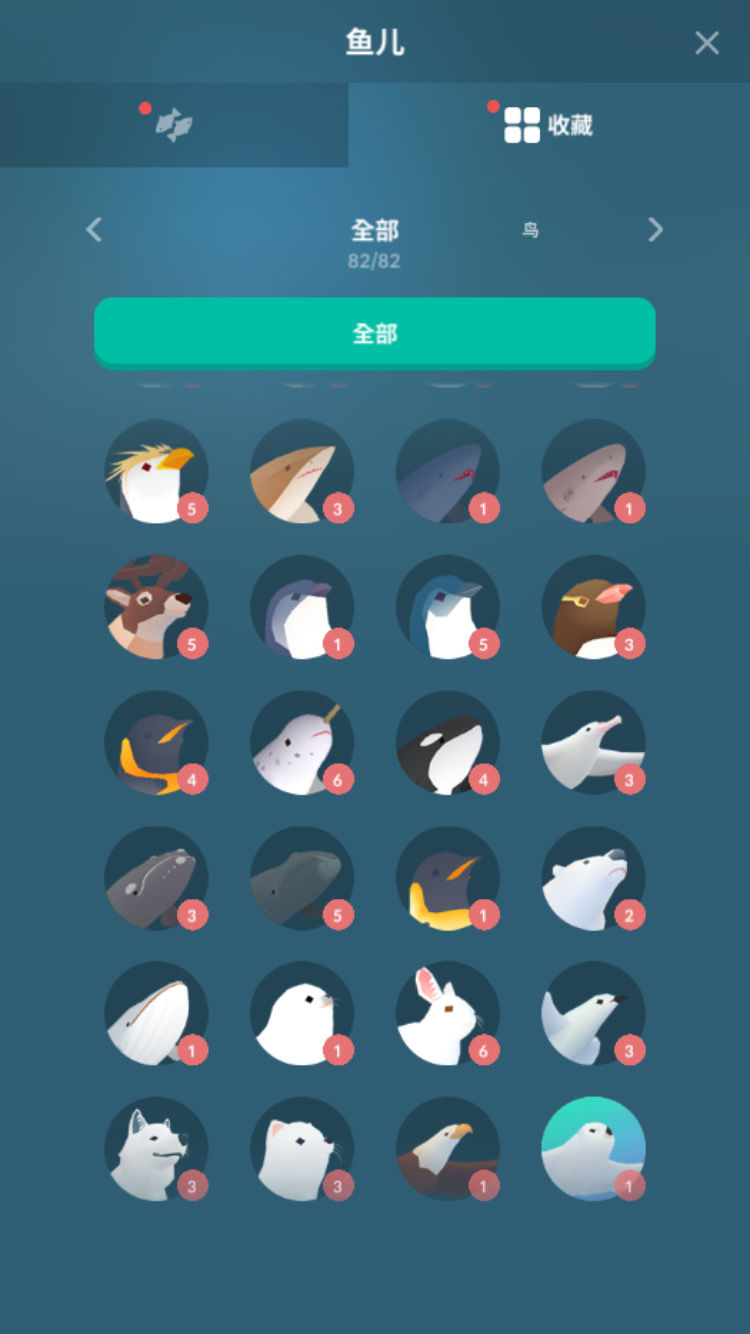Close the 鱼儿 panel
The height and width of the screenshot is (1334, 750).
[706, 43]
